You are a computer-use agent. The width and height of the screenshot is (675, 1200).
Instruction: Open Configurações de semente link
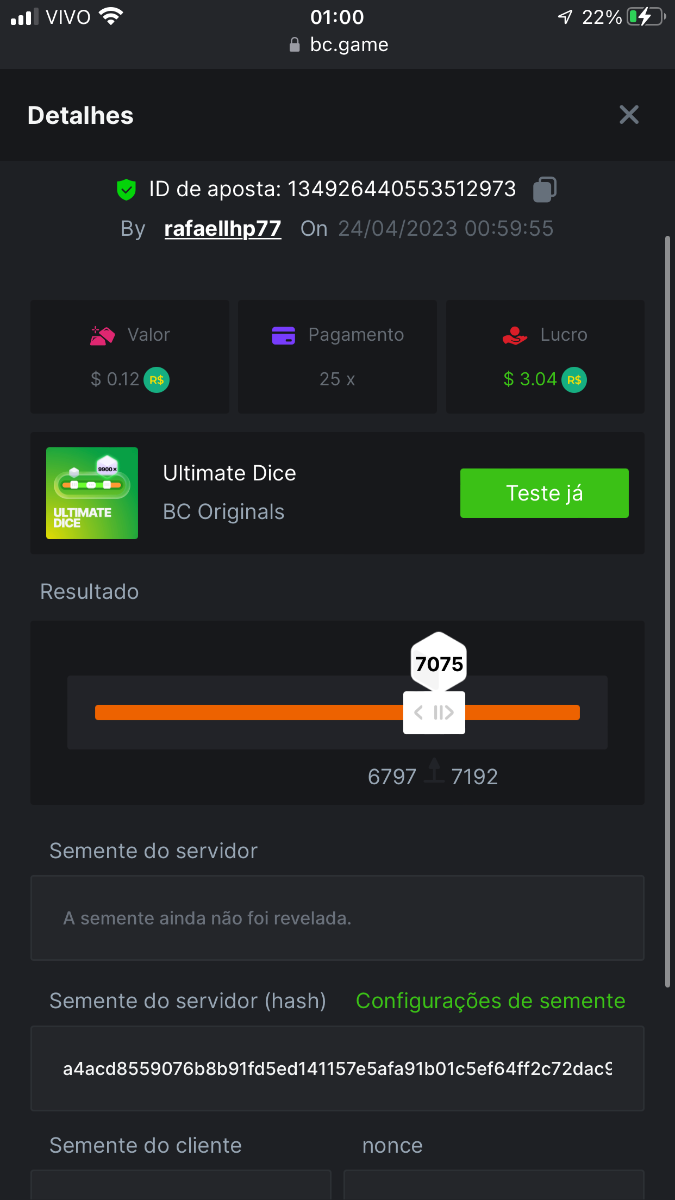click(490, 1001)
